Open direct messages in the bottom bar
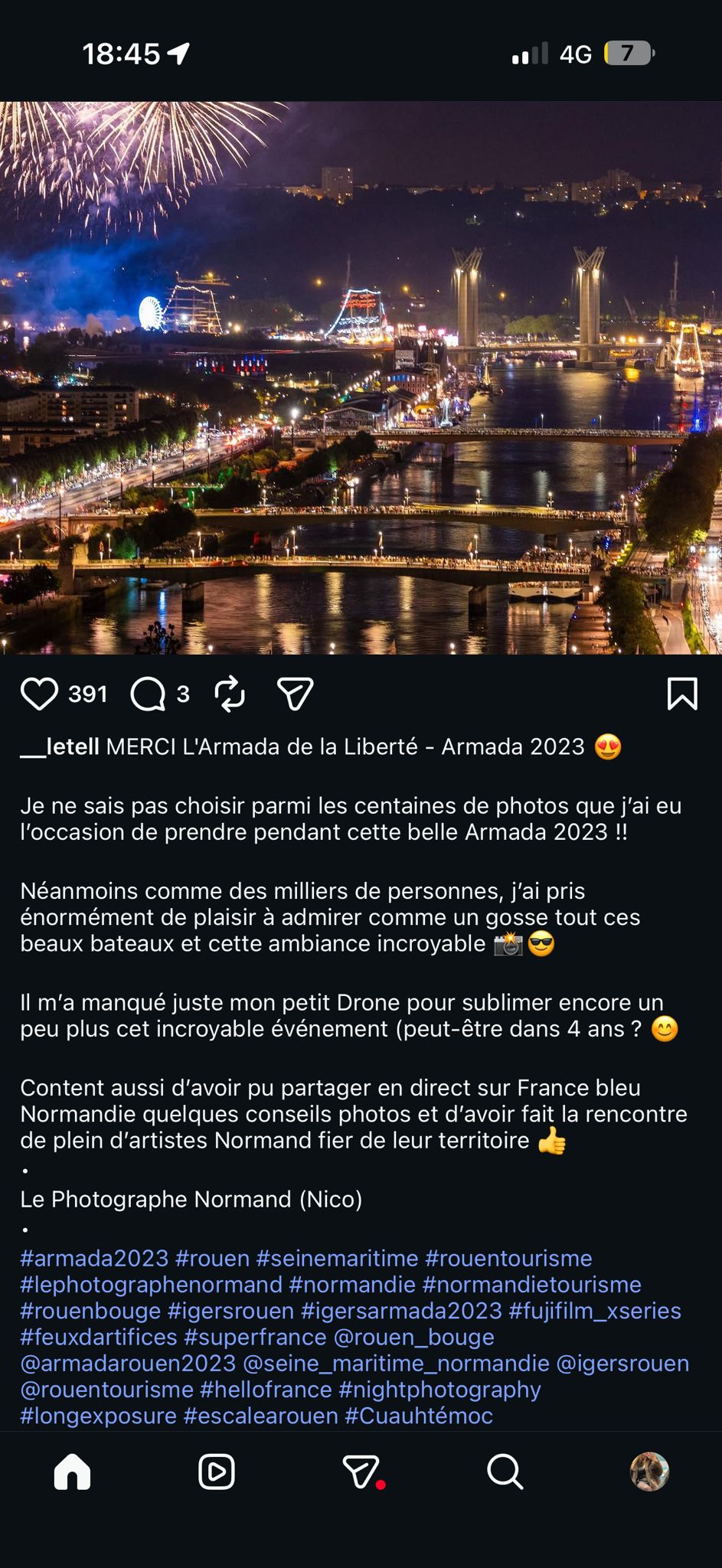722x1568 pixels. pos(361,1471)
